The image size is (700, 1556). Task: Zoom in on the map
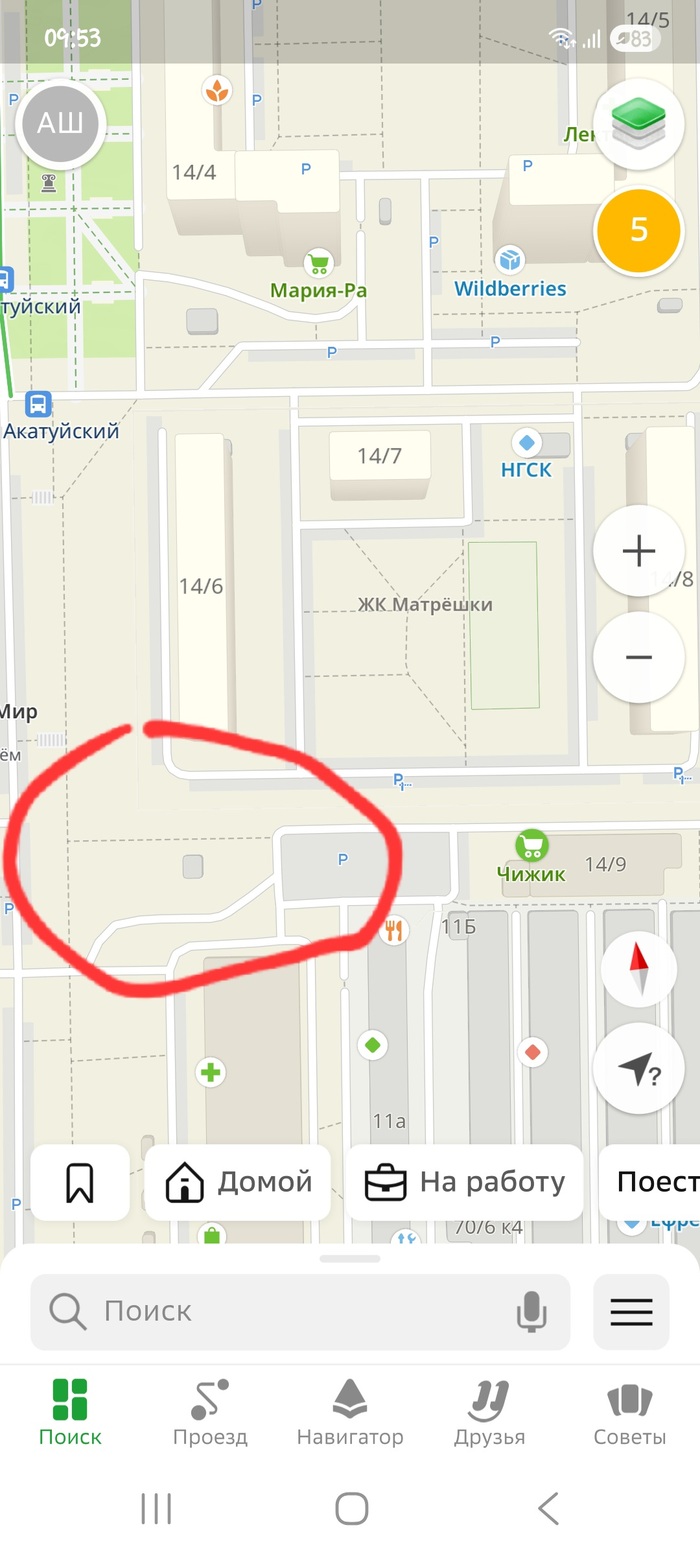pyautogui.click(x=638, y=550)
